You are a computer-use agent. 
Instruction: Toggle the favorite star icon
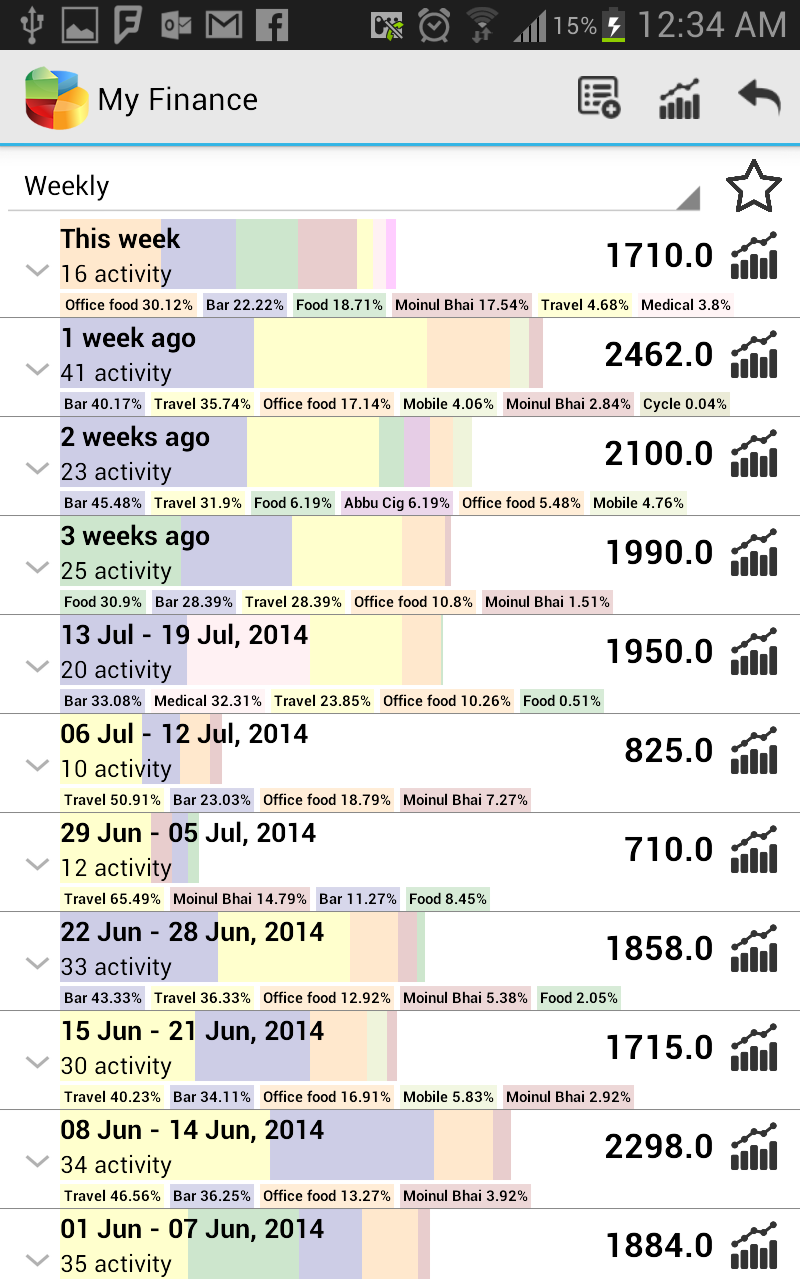tap(754, 186)
